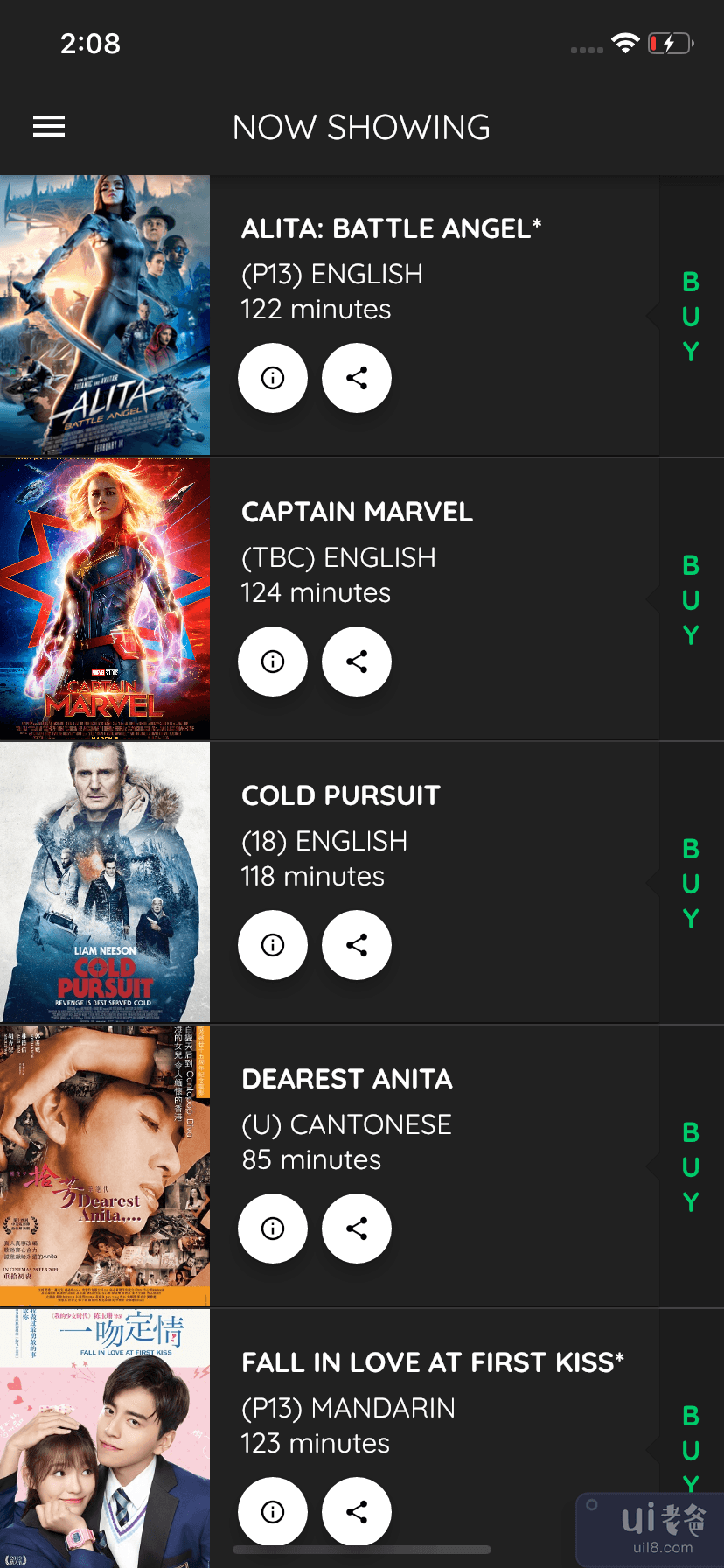724x1568 pixels.
Task: Buy tickets for Alita: Battle Angel
Action: pos(690,316)
